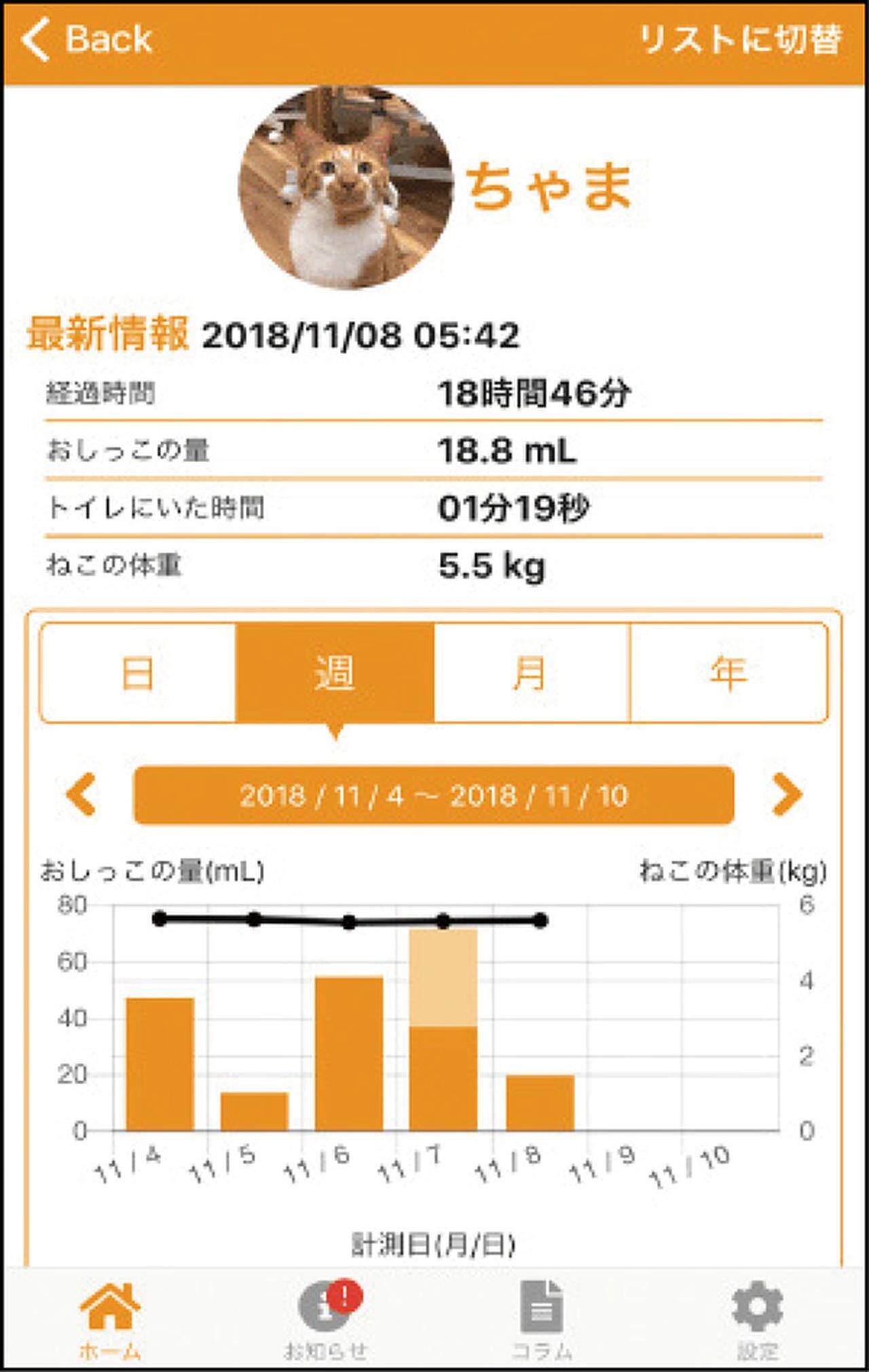
Task: Open the 設定 settings tab
Action: tap(758, 1320)
